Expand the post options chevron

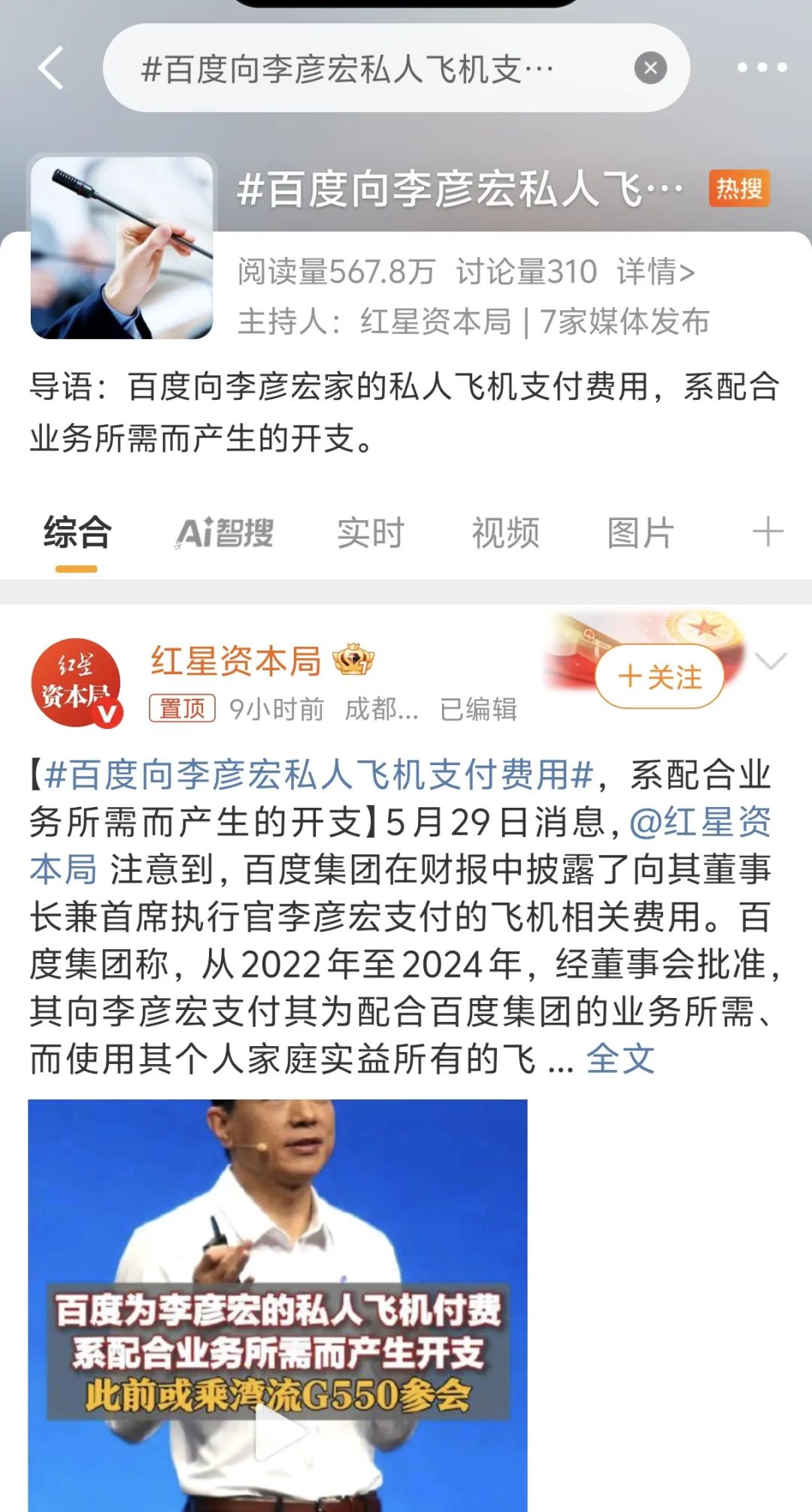pyautogui.click(x=771, y=661)
